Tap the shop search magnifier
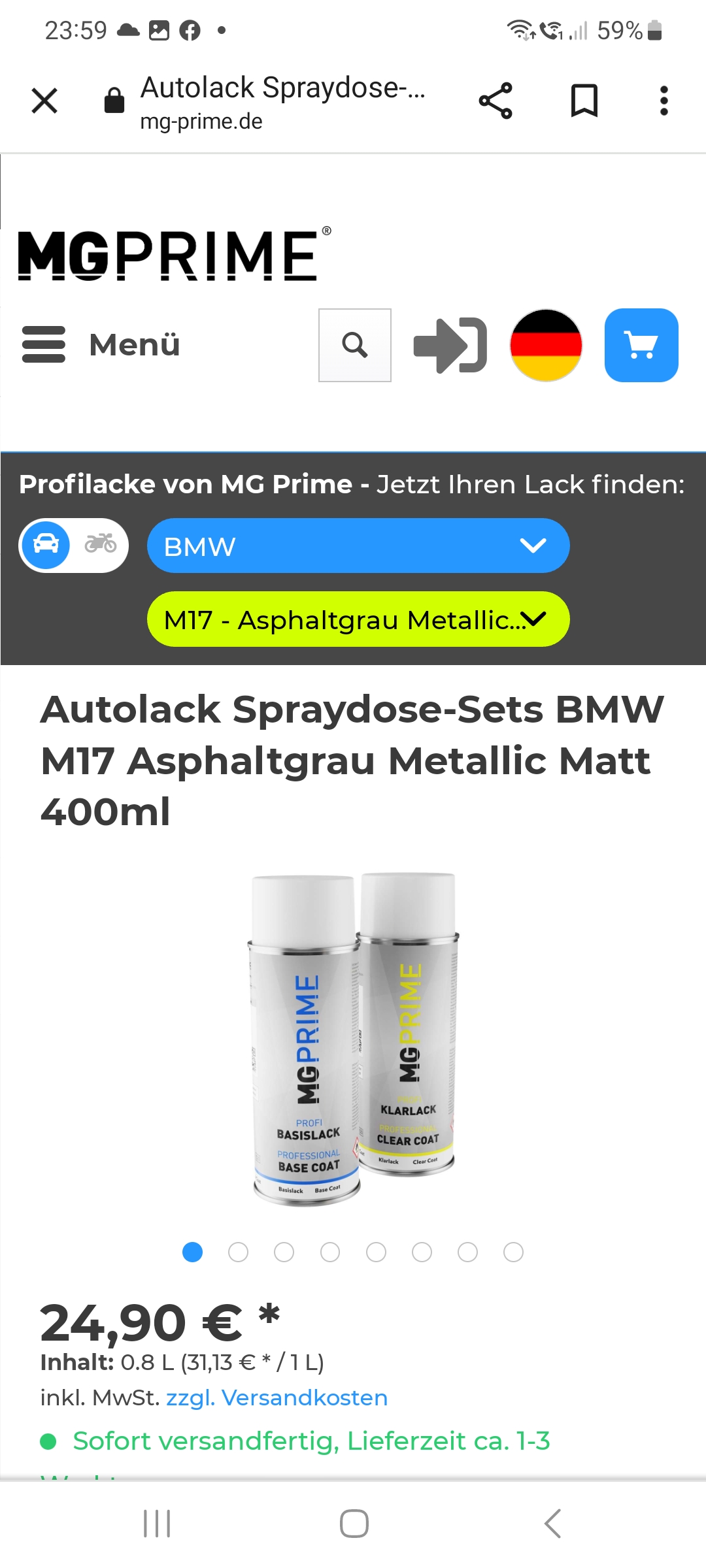The height and width of the screenshot is (1568, 706). [355, 345]
